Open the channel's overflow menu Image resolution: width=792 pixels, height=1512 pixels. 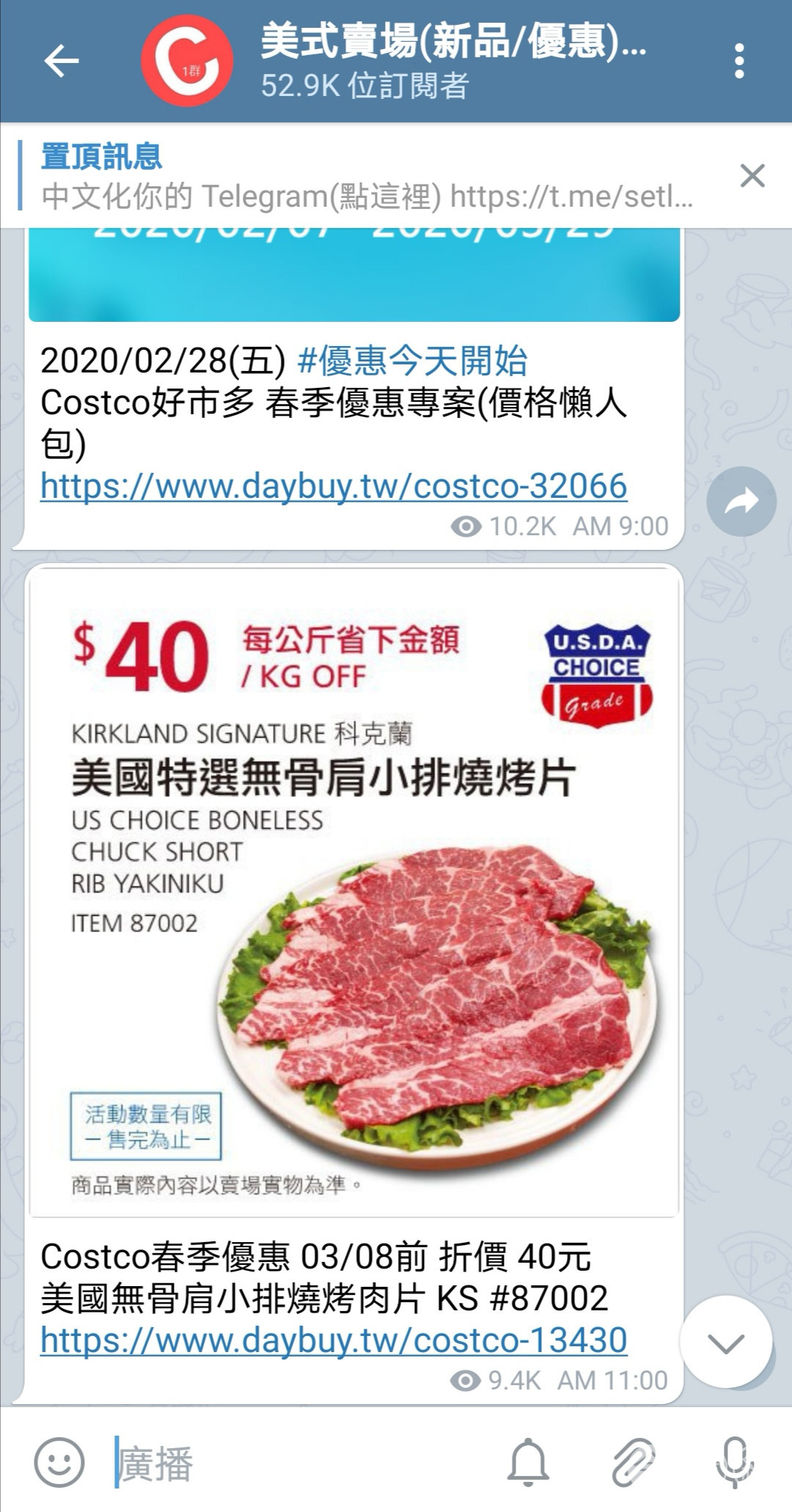[x=739, y=61]
